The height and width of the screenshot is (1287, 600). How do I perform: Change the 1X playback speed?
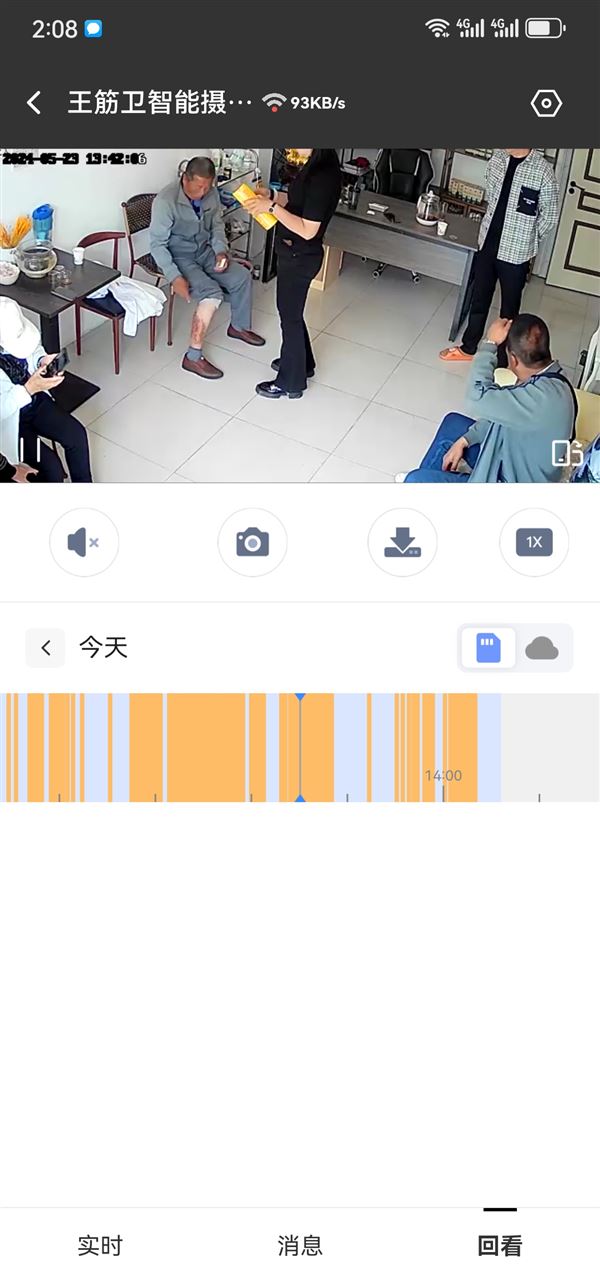click(x=534, y=543)
